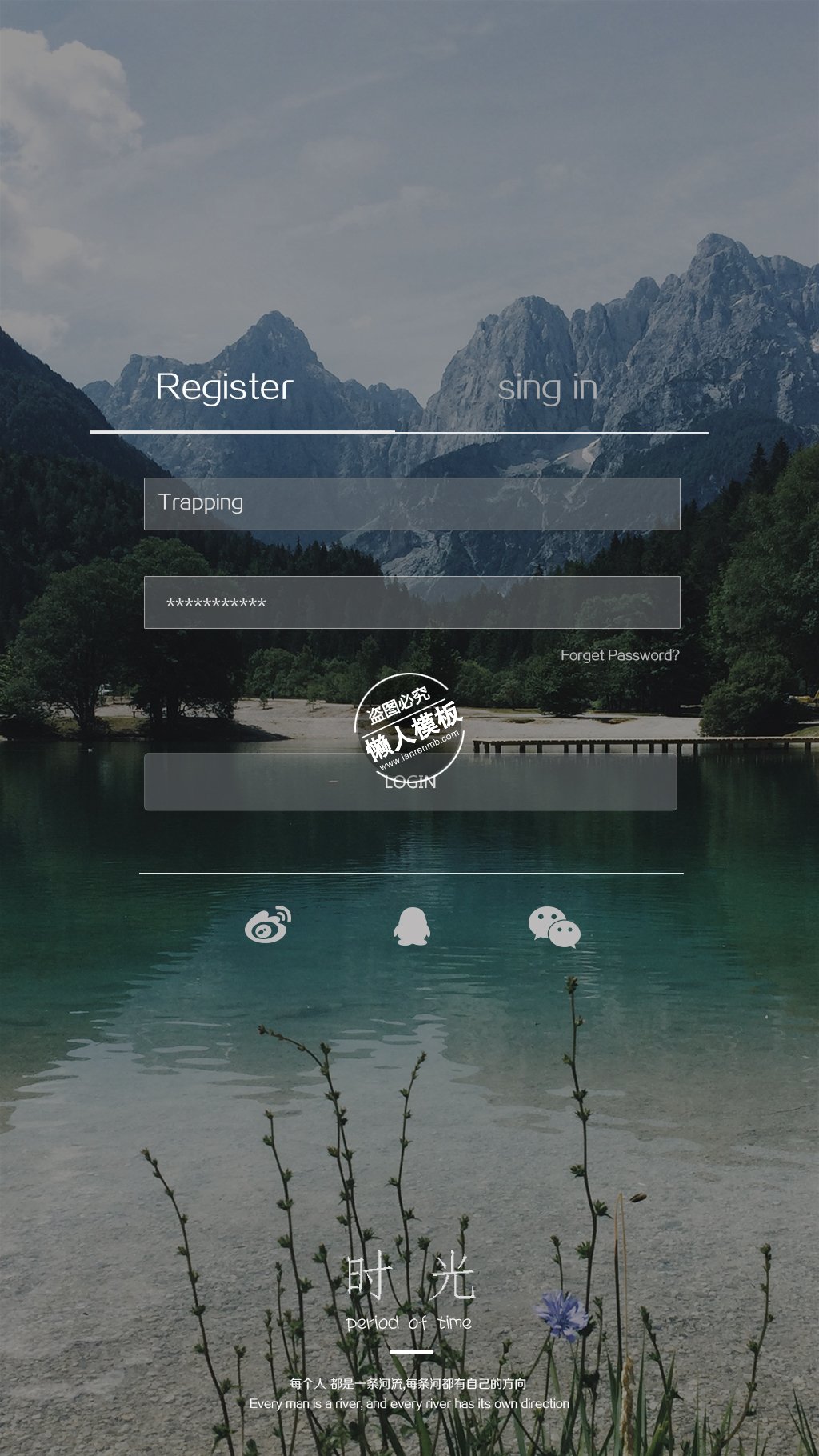Log in with WeChat

click(554, 927)
